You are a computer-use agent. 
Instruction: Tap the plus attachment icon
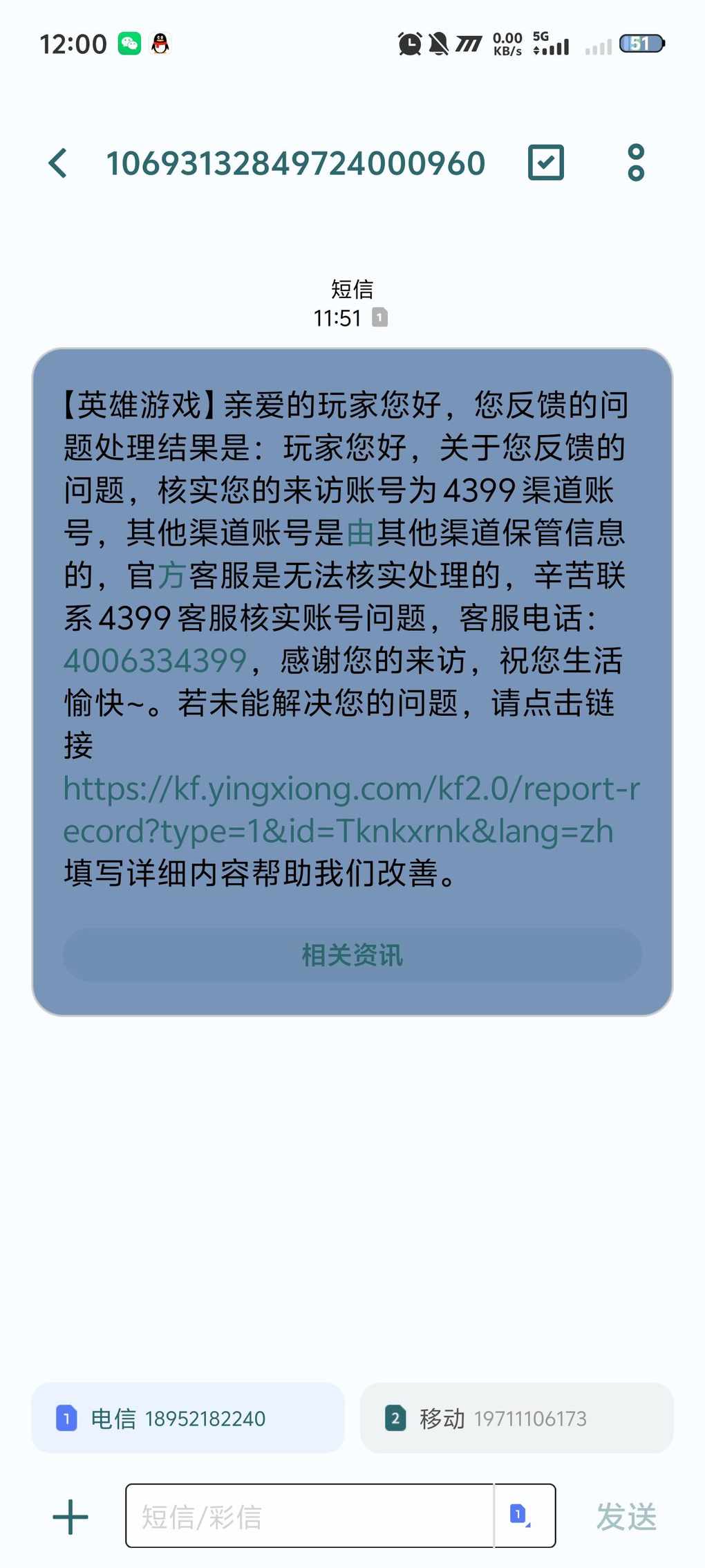(70, 1518)
